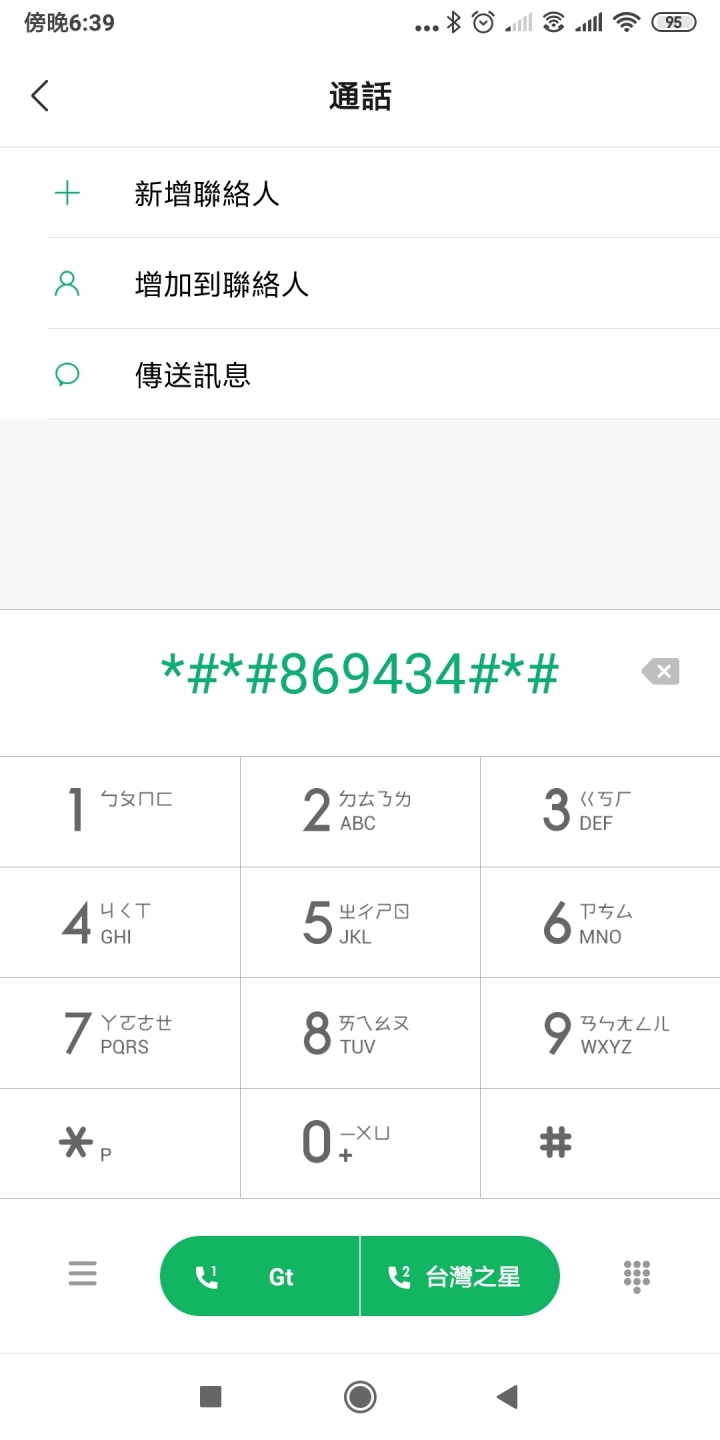Enter digit 6 MNO
Screen dimensions: 720x1440
click(x=600, y=922)
